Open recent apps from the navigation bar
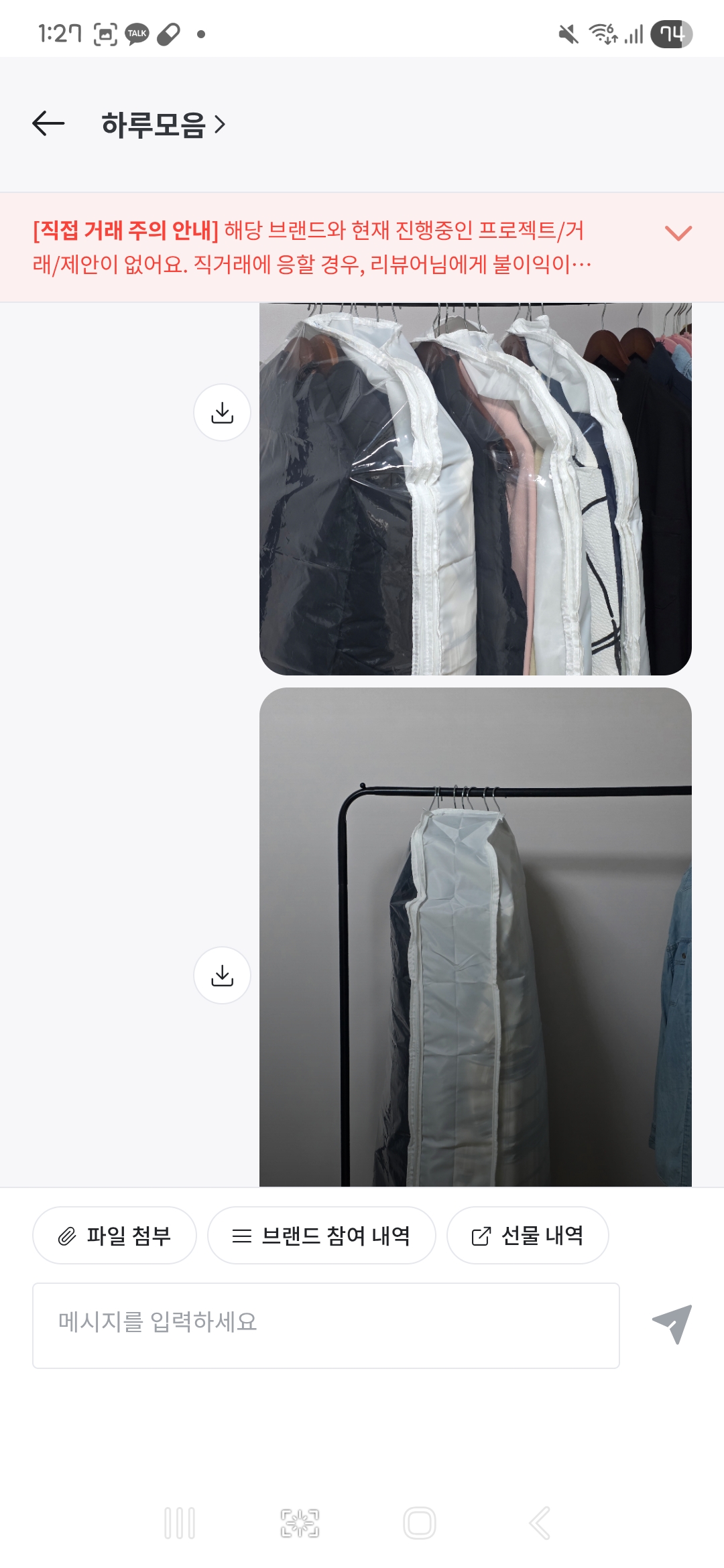 pyautogui.click(x=180, y=1523)
